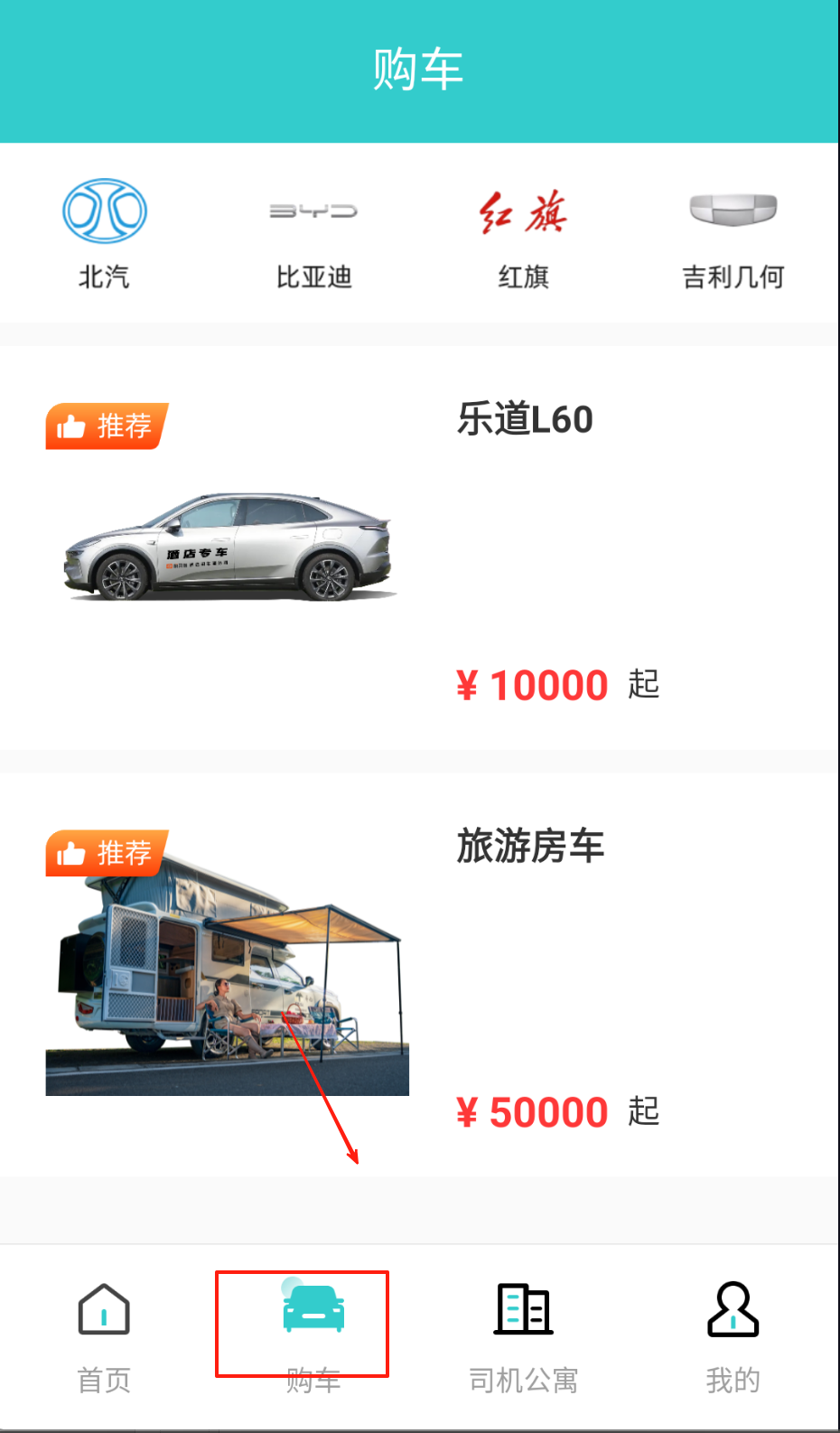The width and height of the screenshot is (840, 1433).
Task: Open the 乐道L60 car card
Action: tap(419, 548)
